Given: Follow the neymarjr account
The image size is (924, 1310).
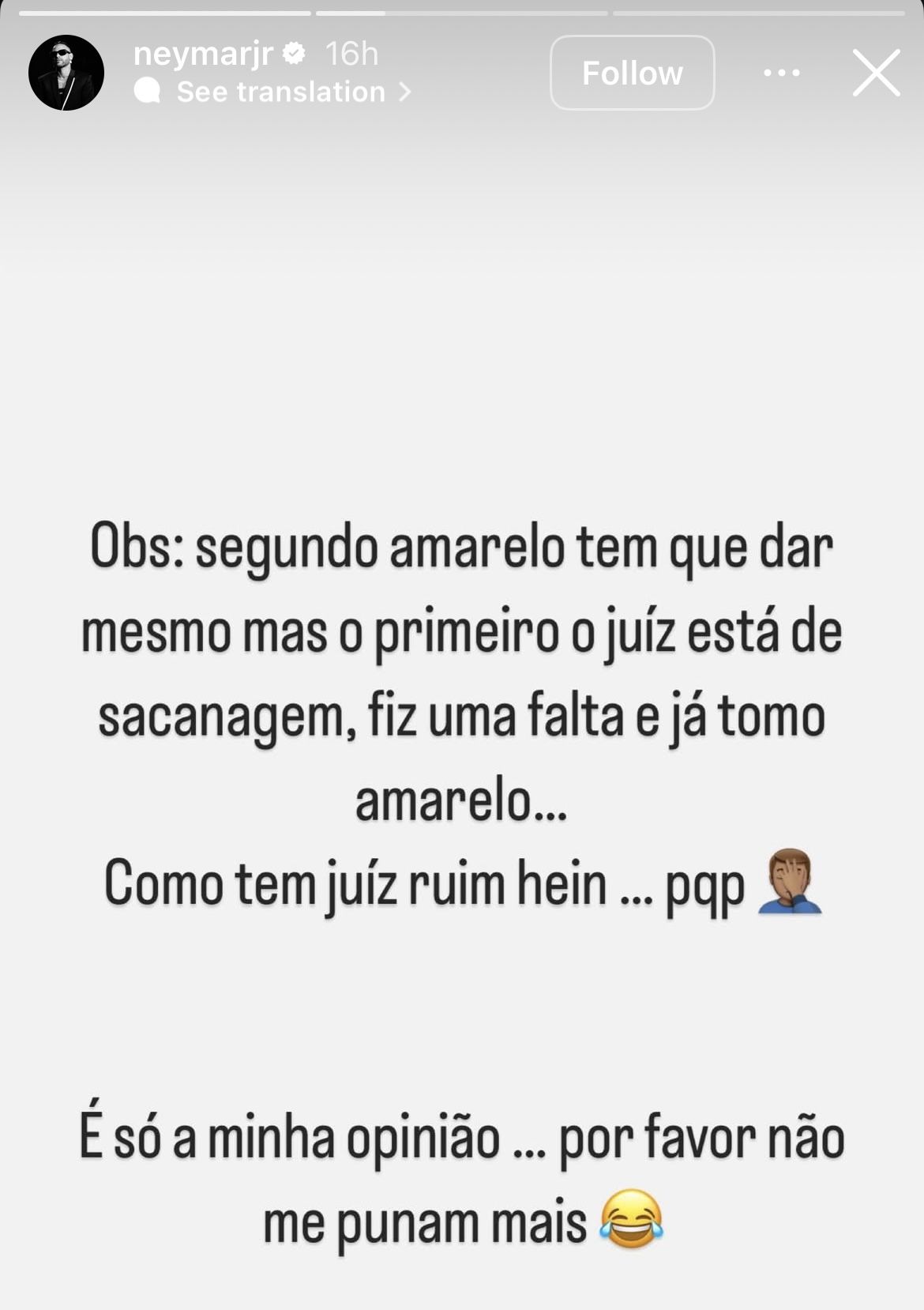Looking at the screenshot, I should [632, 73].
